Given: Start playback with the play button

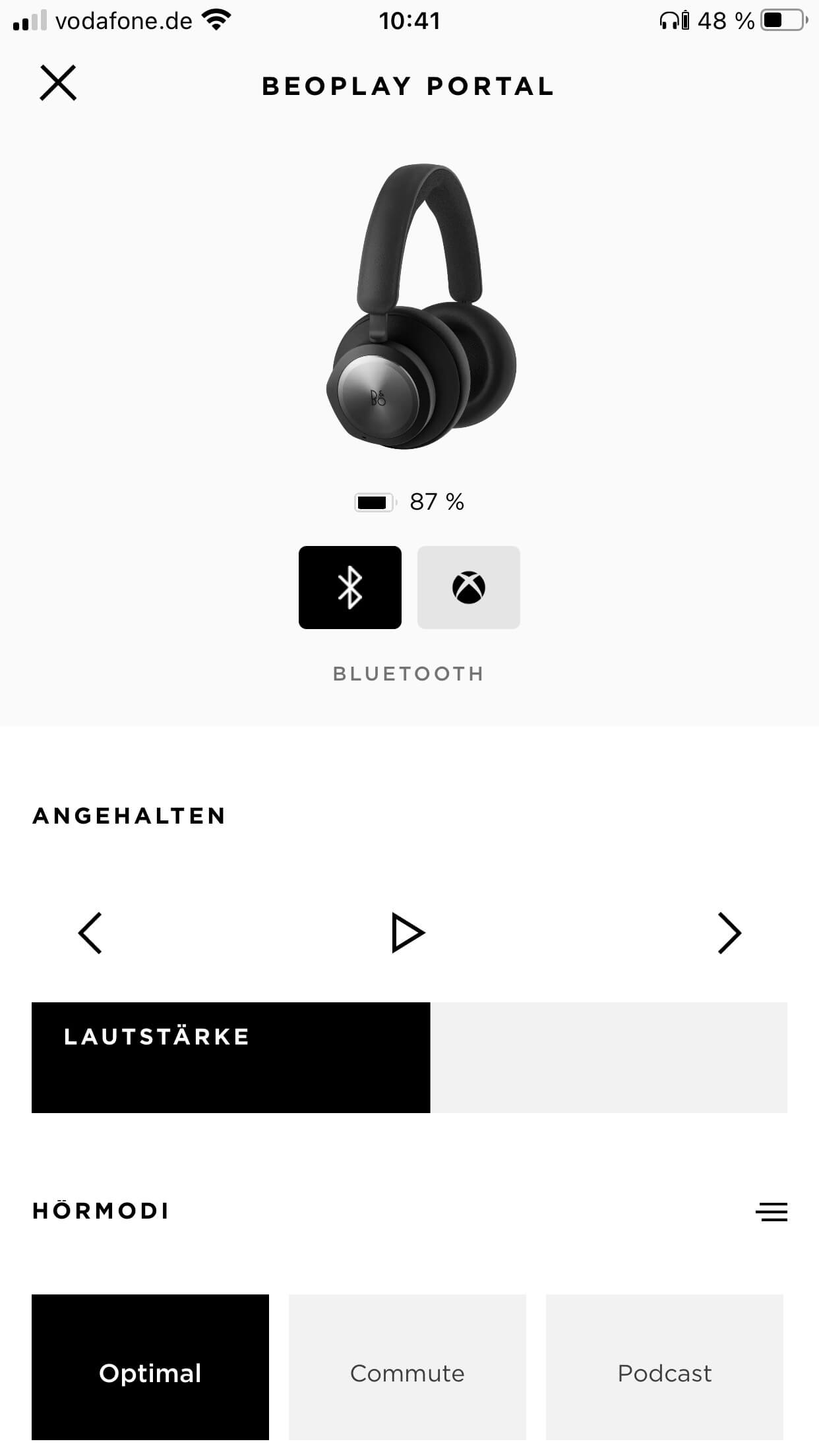Looking at the screenshot, I should 408,932.
